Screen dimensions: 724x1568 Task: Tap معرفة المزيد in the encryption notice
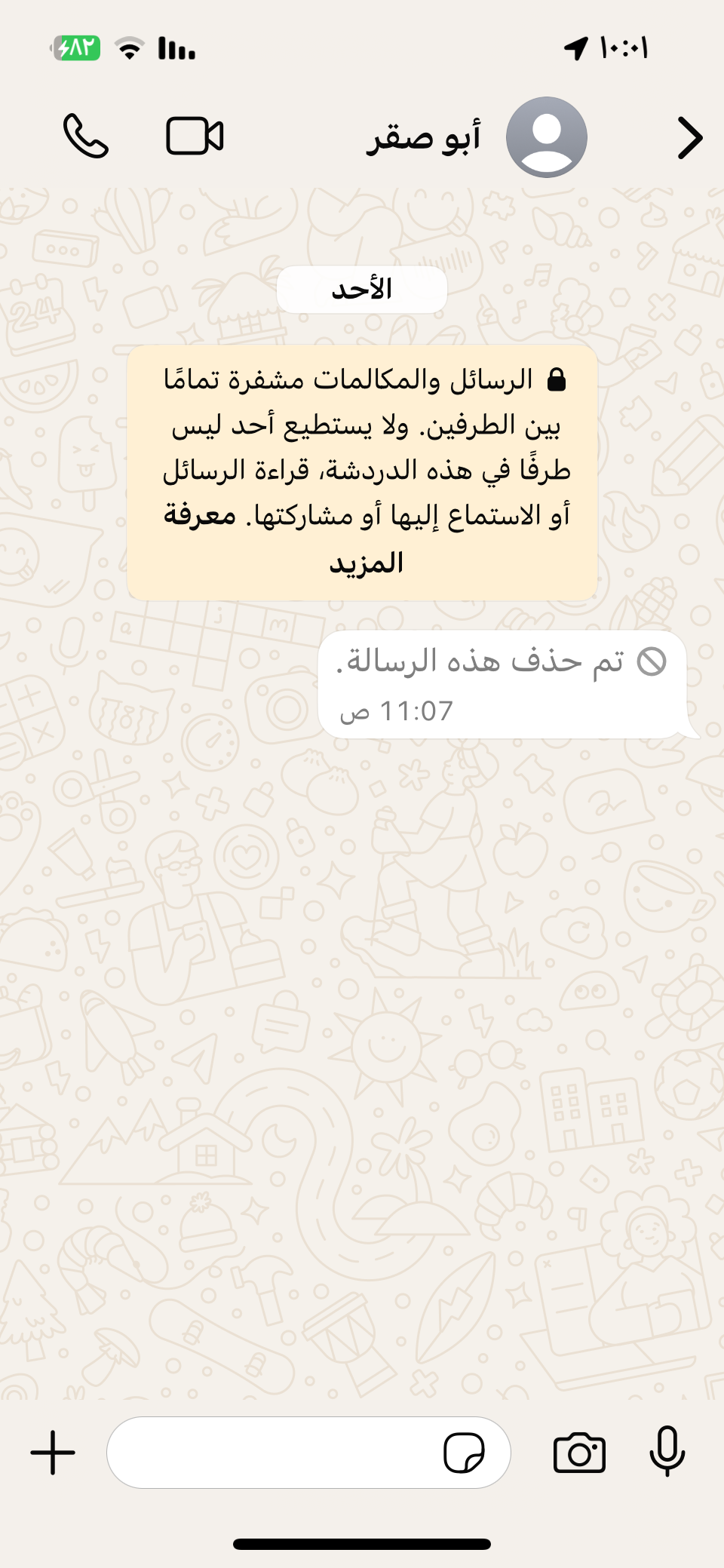pos(199,516)
